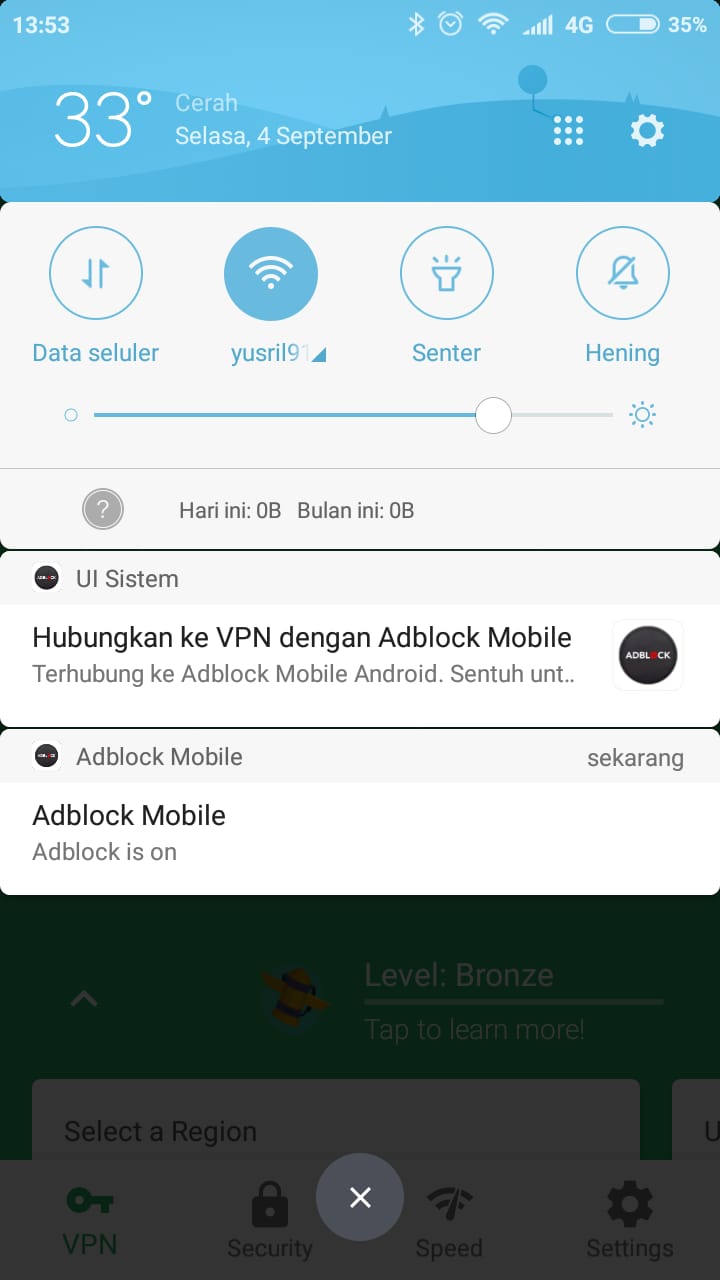Open the VPN connection notification

coord(300,655)
